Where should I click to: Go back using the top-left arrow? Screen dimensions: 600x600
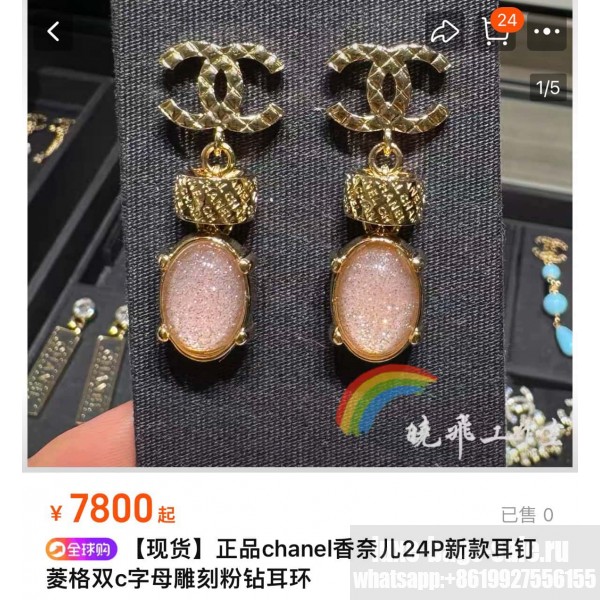tap(53, 32)
